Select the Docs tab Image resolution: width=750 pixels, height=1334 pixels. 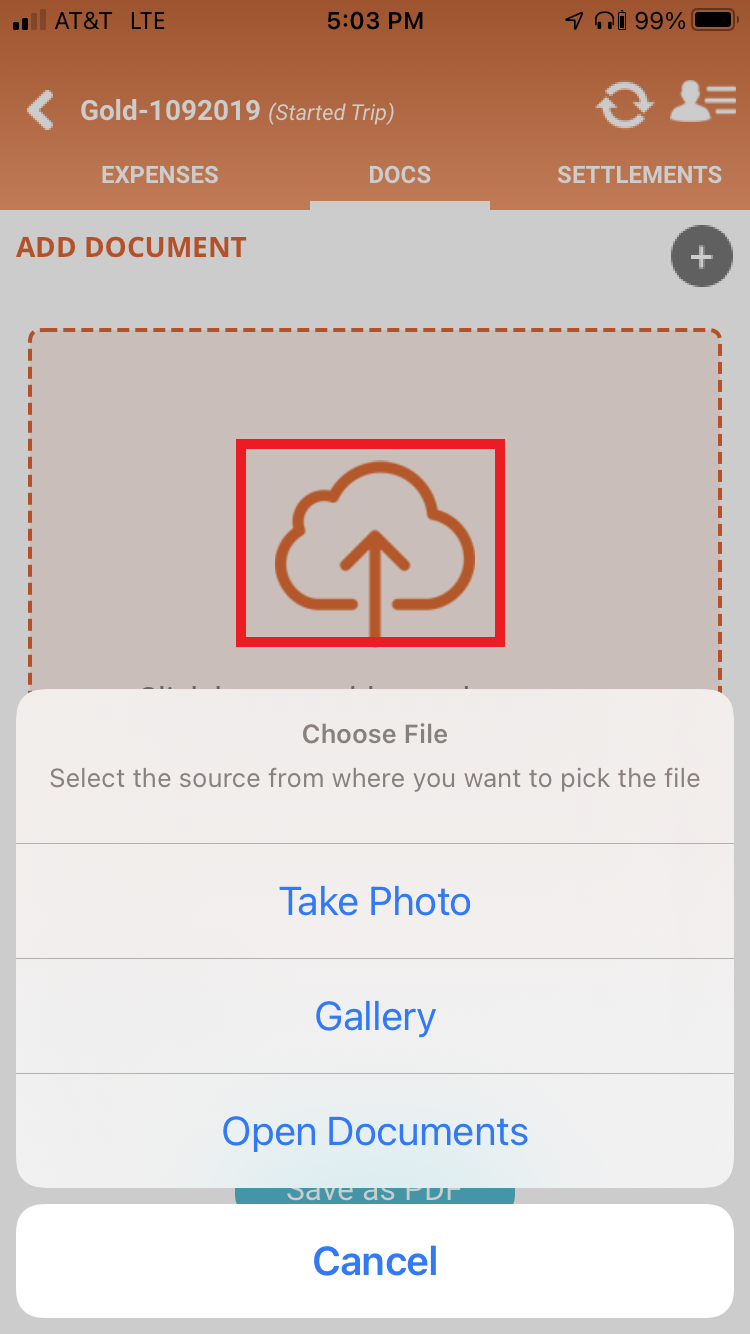[400, 175]
